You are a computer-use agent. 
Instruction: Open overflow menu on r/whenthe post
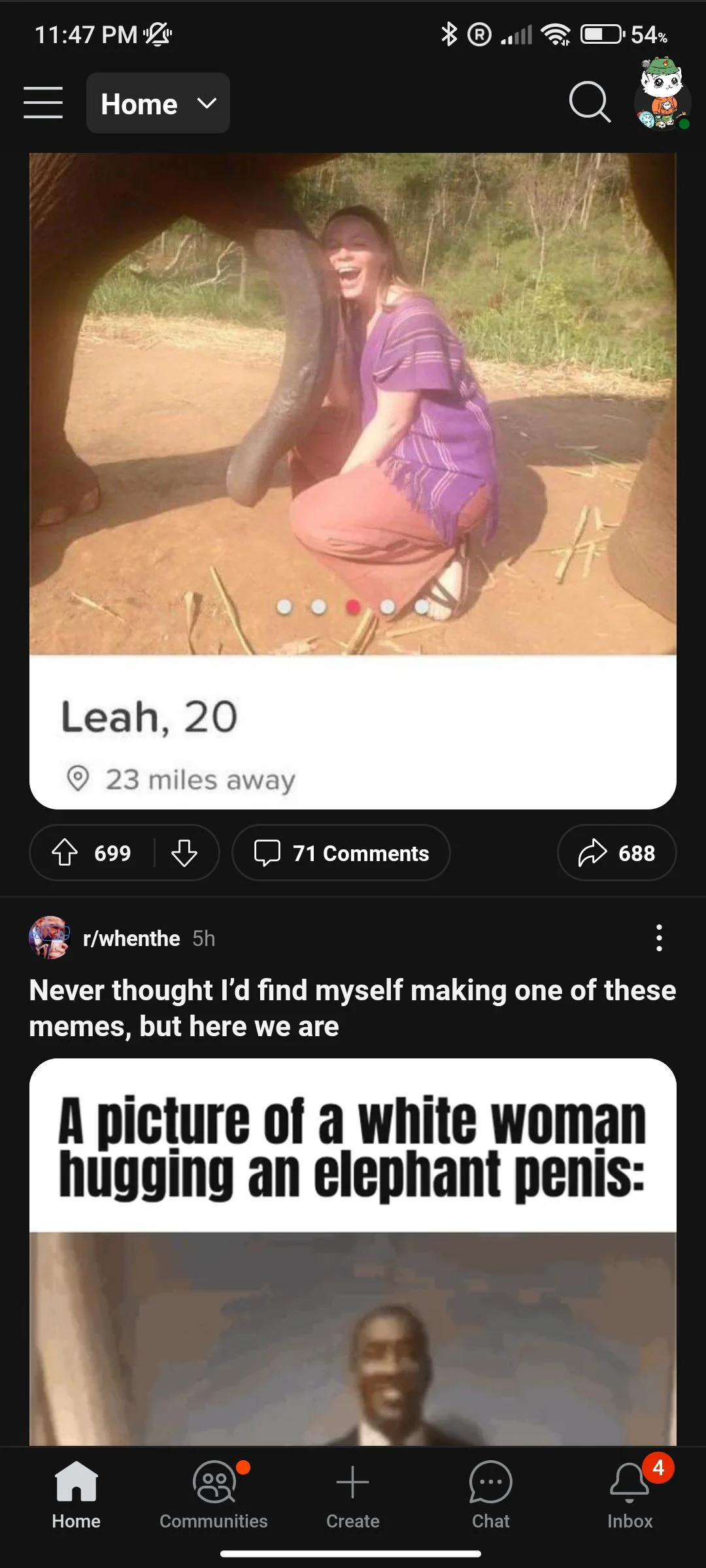(x=658, y=938)
